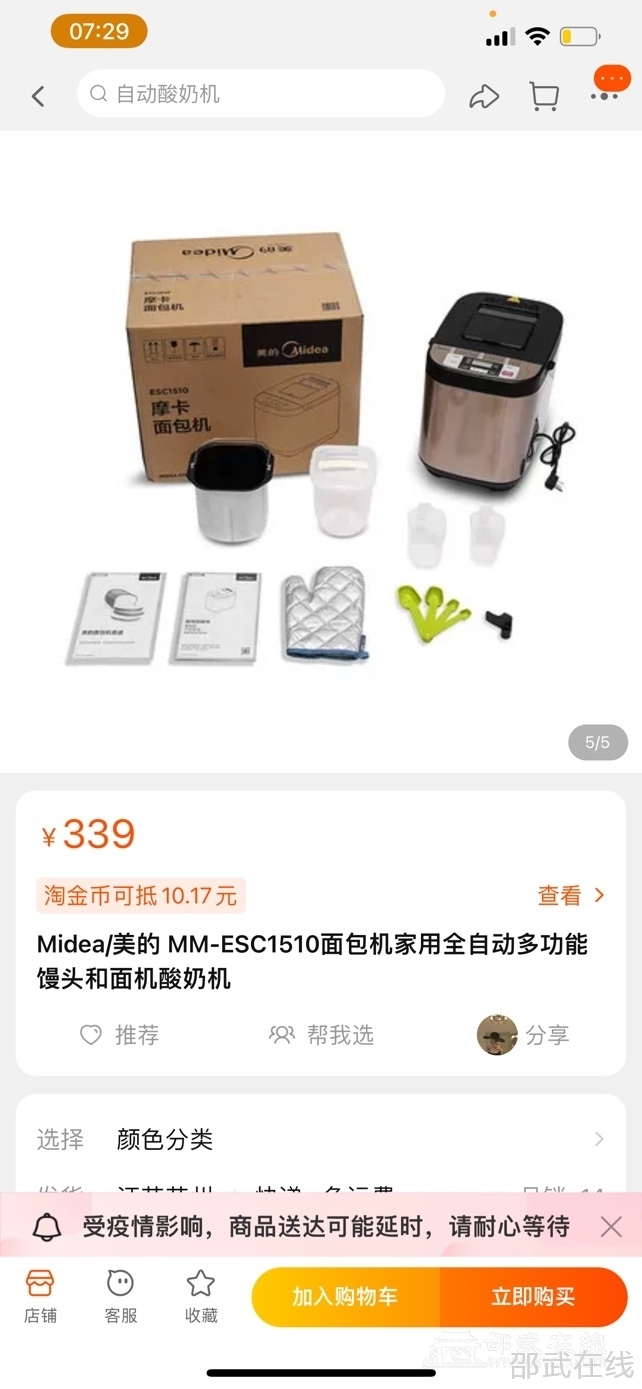
Task: Tap the search field showing 自动酸奶机
Action: pyautogui.click(x=260, y=94)
